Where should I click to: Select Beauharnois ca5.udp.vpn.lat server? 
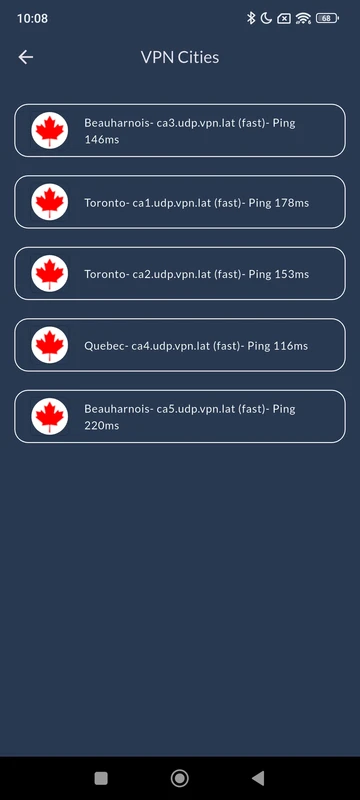pyautogui.click(x=180, y=416)
